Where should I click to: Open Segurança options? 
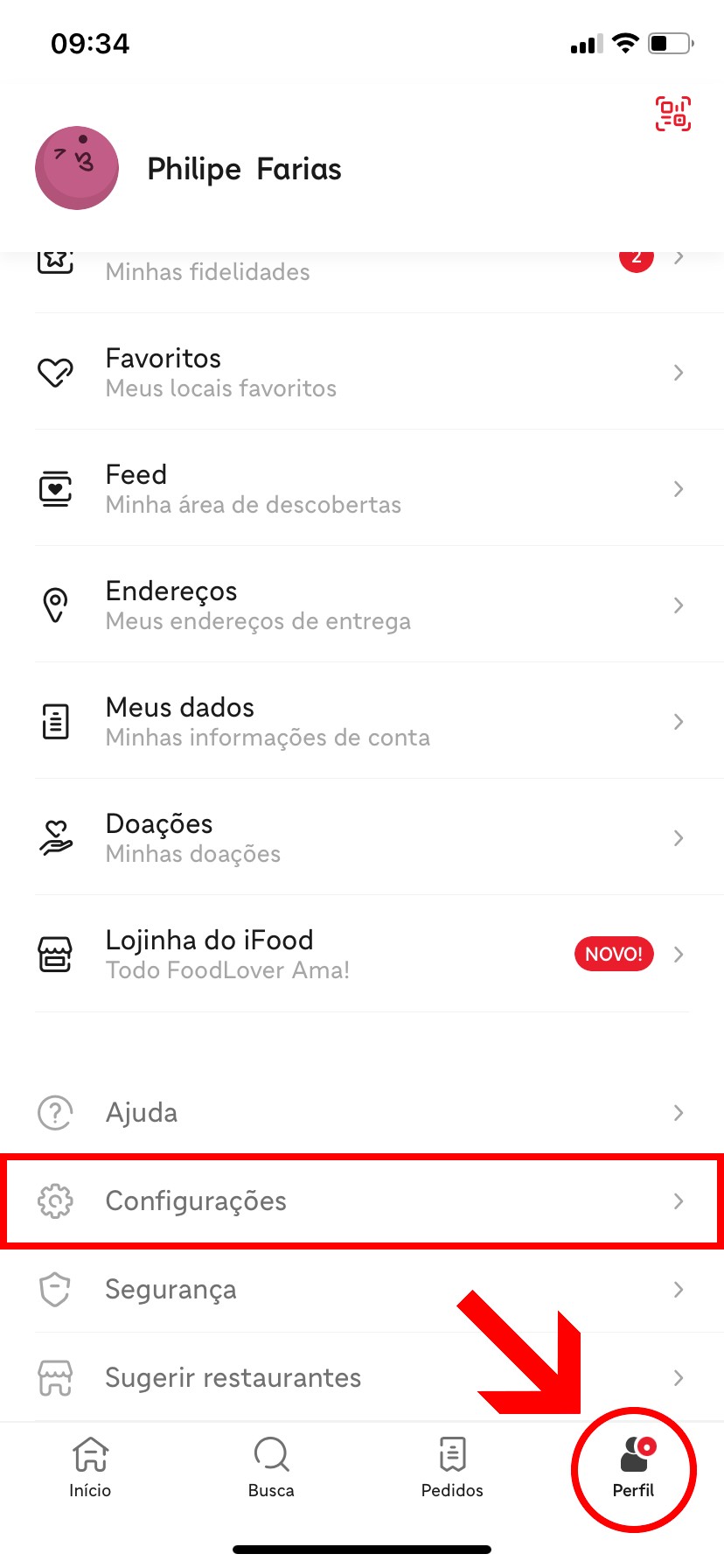[x=361, y=1290]
